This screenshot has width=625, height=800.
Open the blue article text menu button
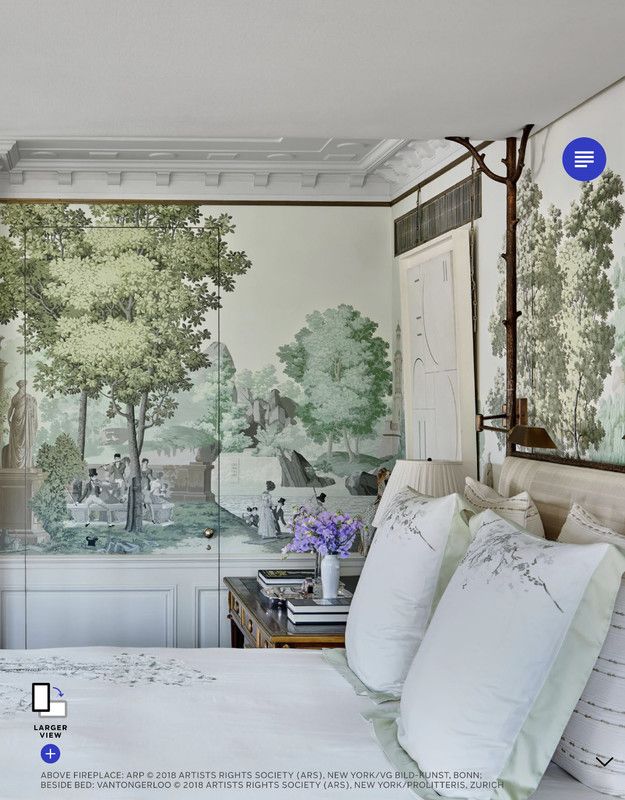584,159
